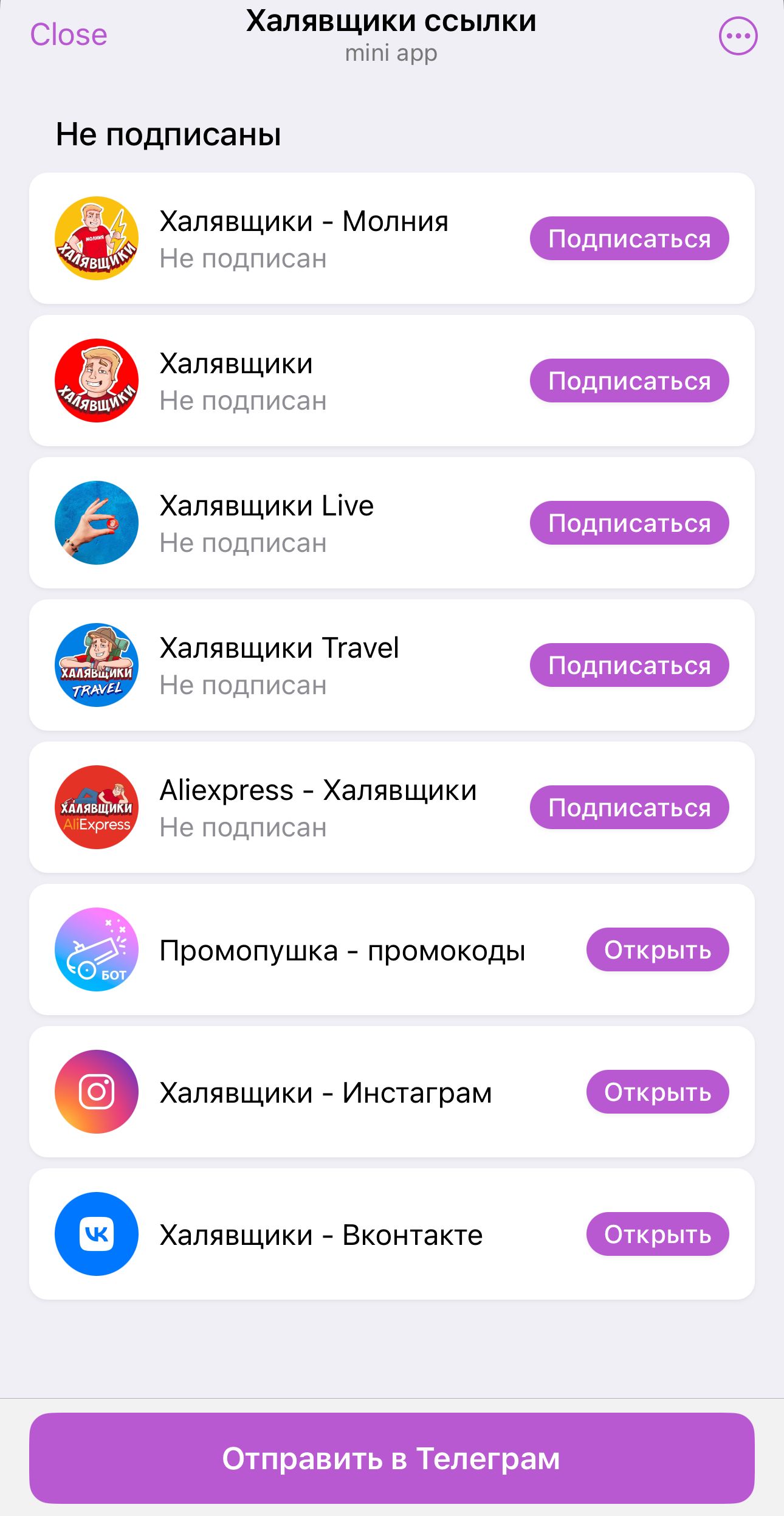Viewport: 784px width, 1516px height.
Task: Open Халявщики - Инстаграм
Action: coord(656,1092)
